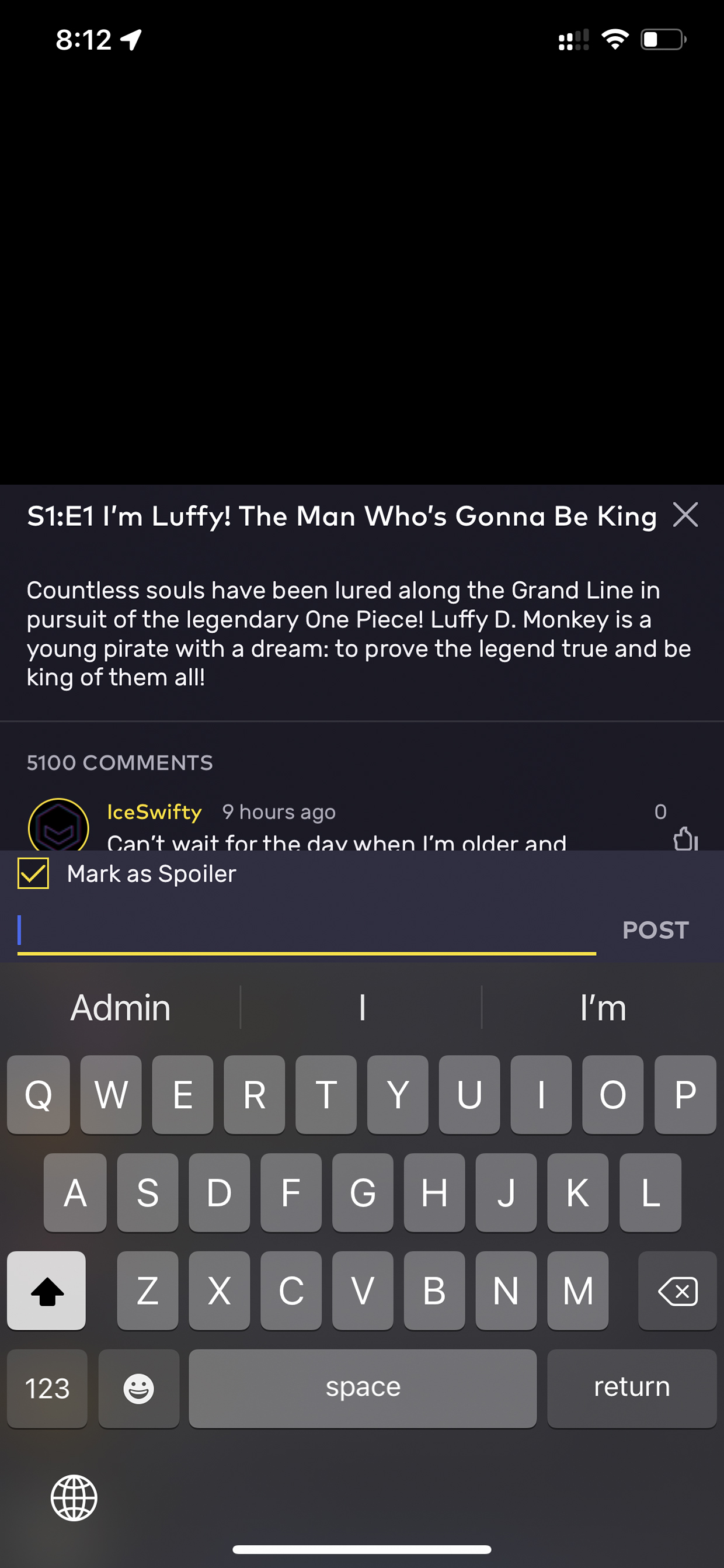Tap the backspace key
724x1568 pixels.
coord(677,1291)
